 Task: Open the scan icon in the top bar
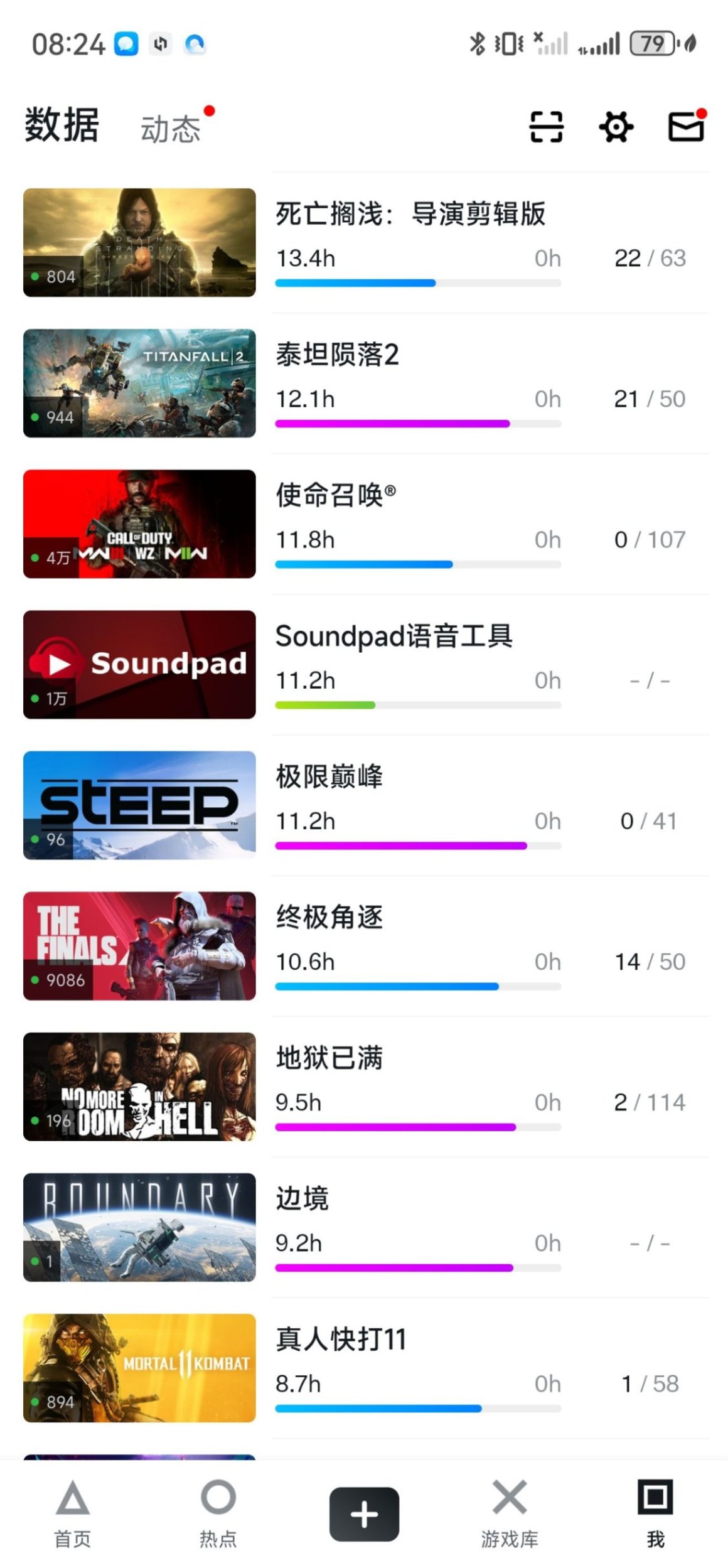point(546,127)
